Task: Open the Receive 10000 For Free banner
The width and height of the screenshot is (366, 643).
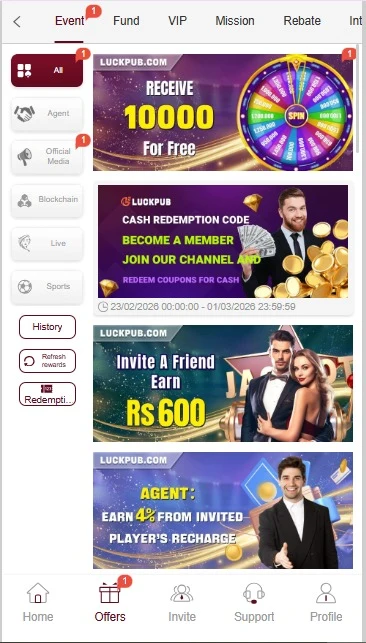Action: [223, 112]
